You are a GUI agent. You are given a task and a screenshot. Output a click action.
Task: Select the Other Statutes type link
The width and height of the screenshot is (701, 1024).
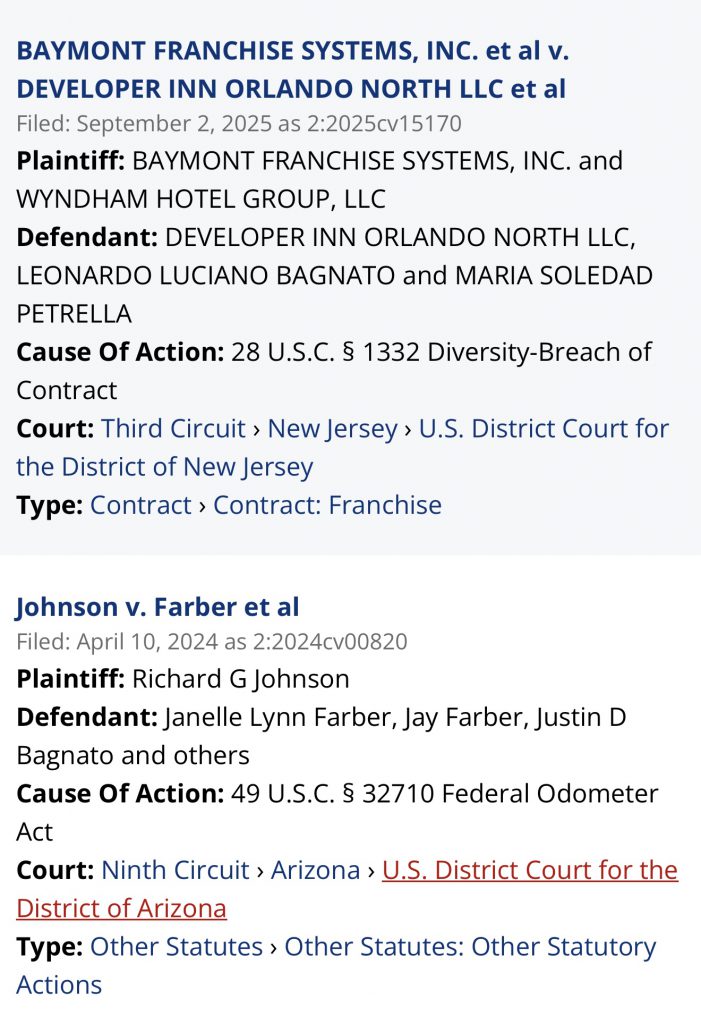click(x=176, y=946)
